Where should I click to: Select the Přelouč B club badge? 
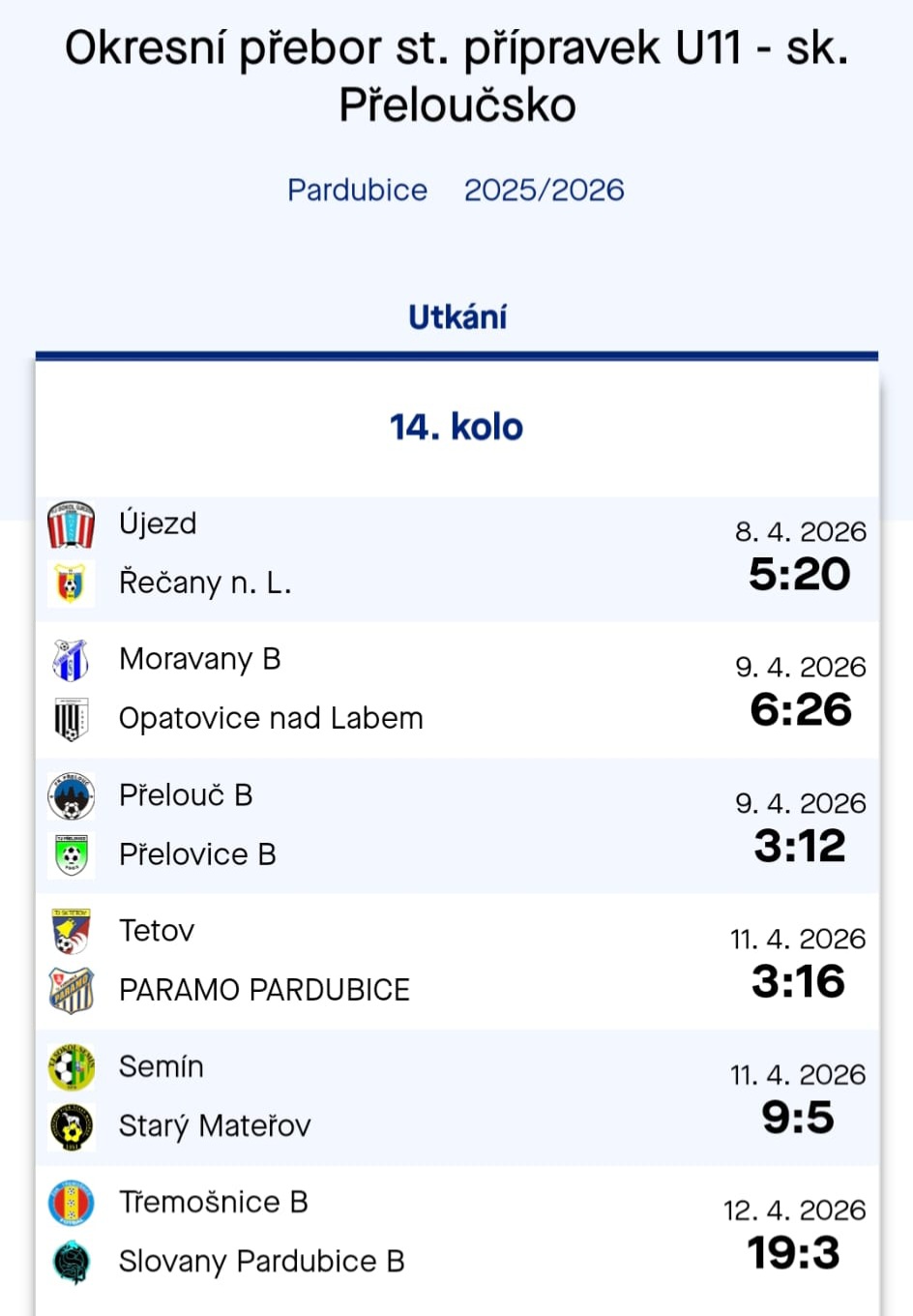pyautogui.click(x=71, y=795)
